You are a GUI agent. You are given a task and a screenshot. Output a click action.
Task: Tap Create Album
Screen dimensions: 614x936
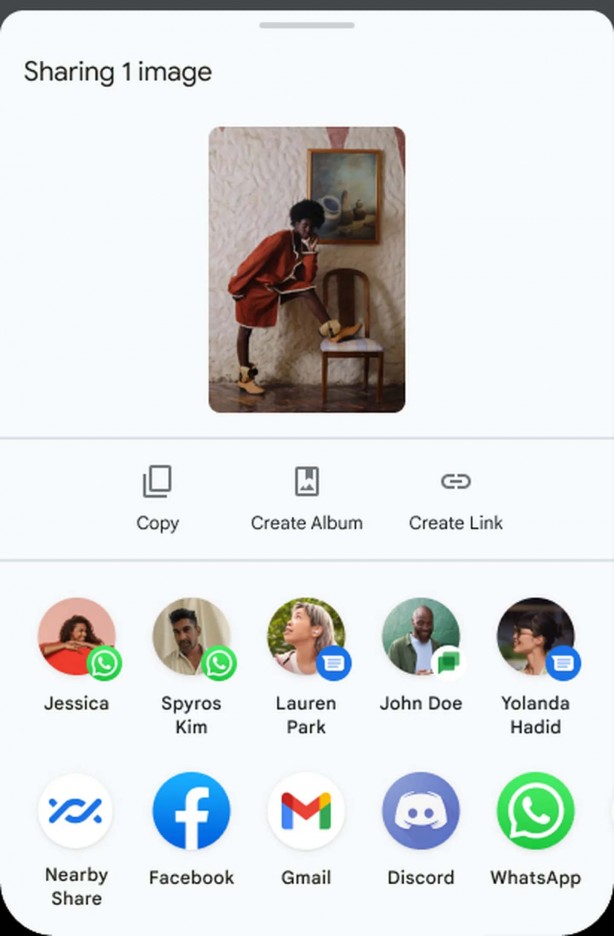pos(307,497)
